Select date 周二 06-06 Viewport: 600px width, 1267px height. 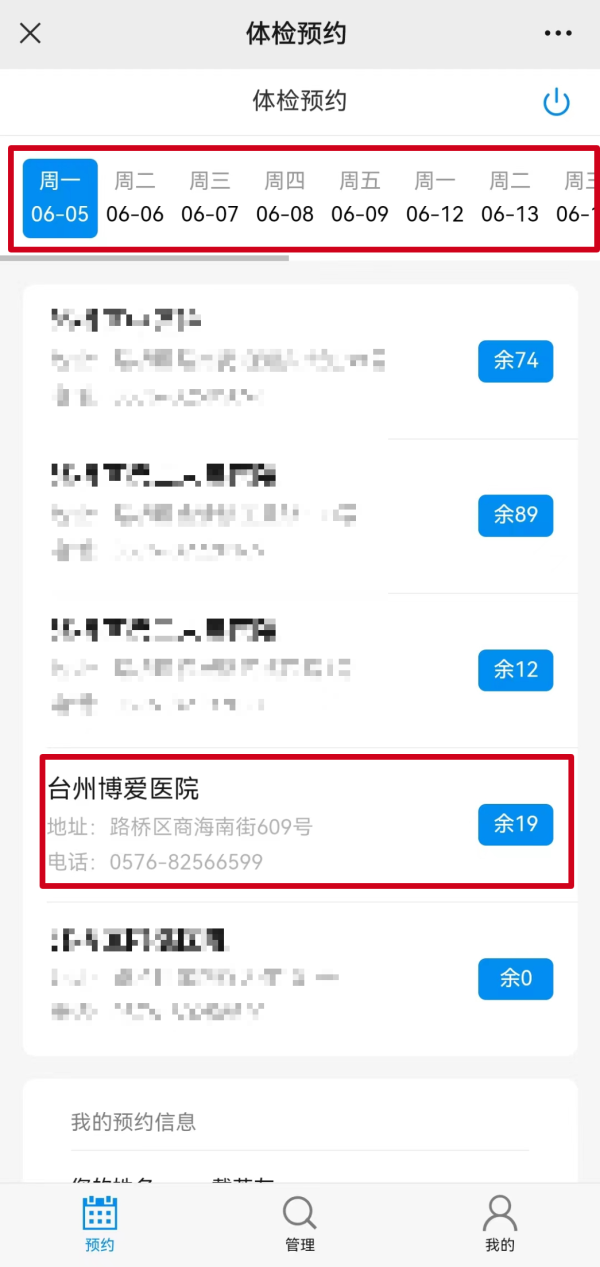pos(135,198)
